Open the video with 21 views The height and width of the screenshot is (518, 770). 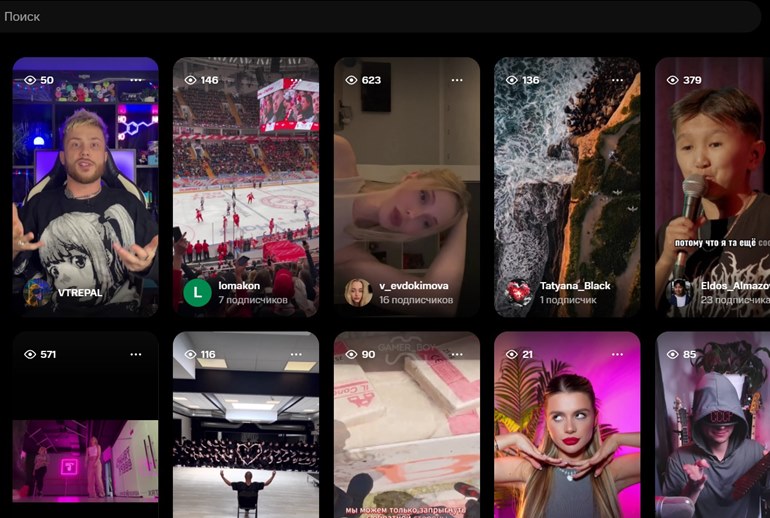(x=567, y=440)
